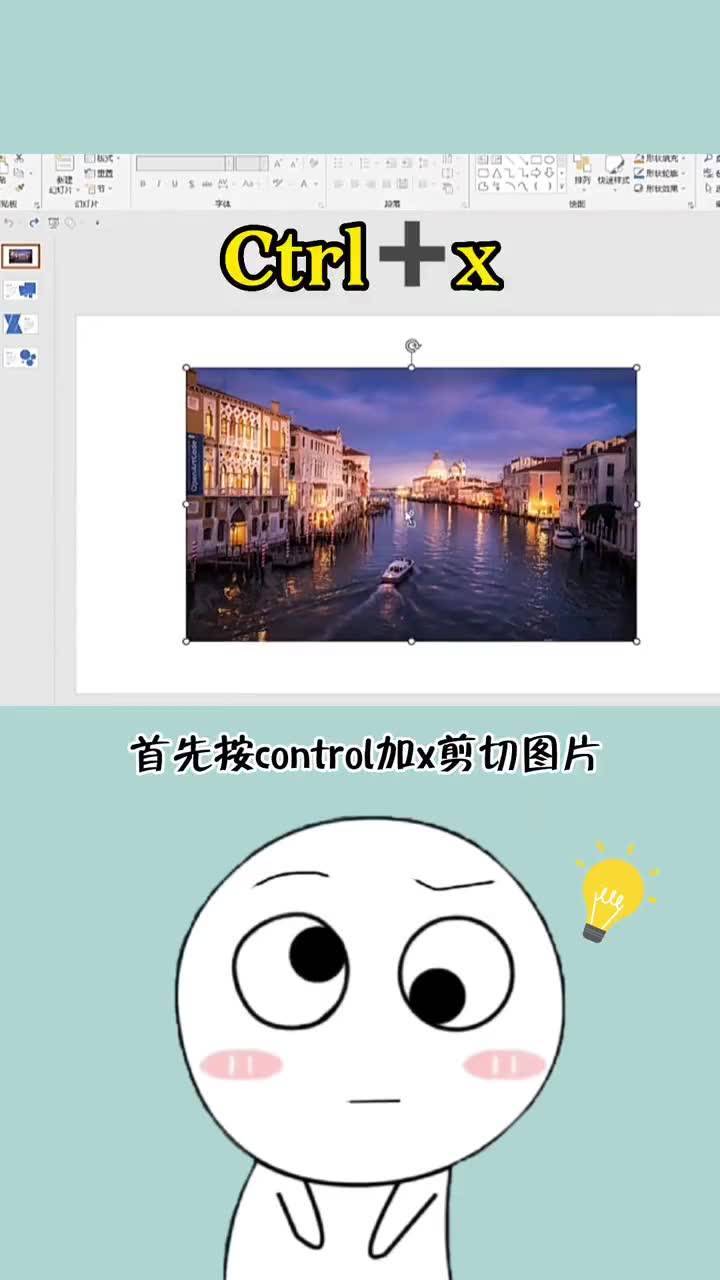
Task: Open the 新建幻灯片 (New Slide) dropdown
Action: (x=79, y=189)
